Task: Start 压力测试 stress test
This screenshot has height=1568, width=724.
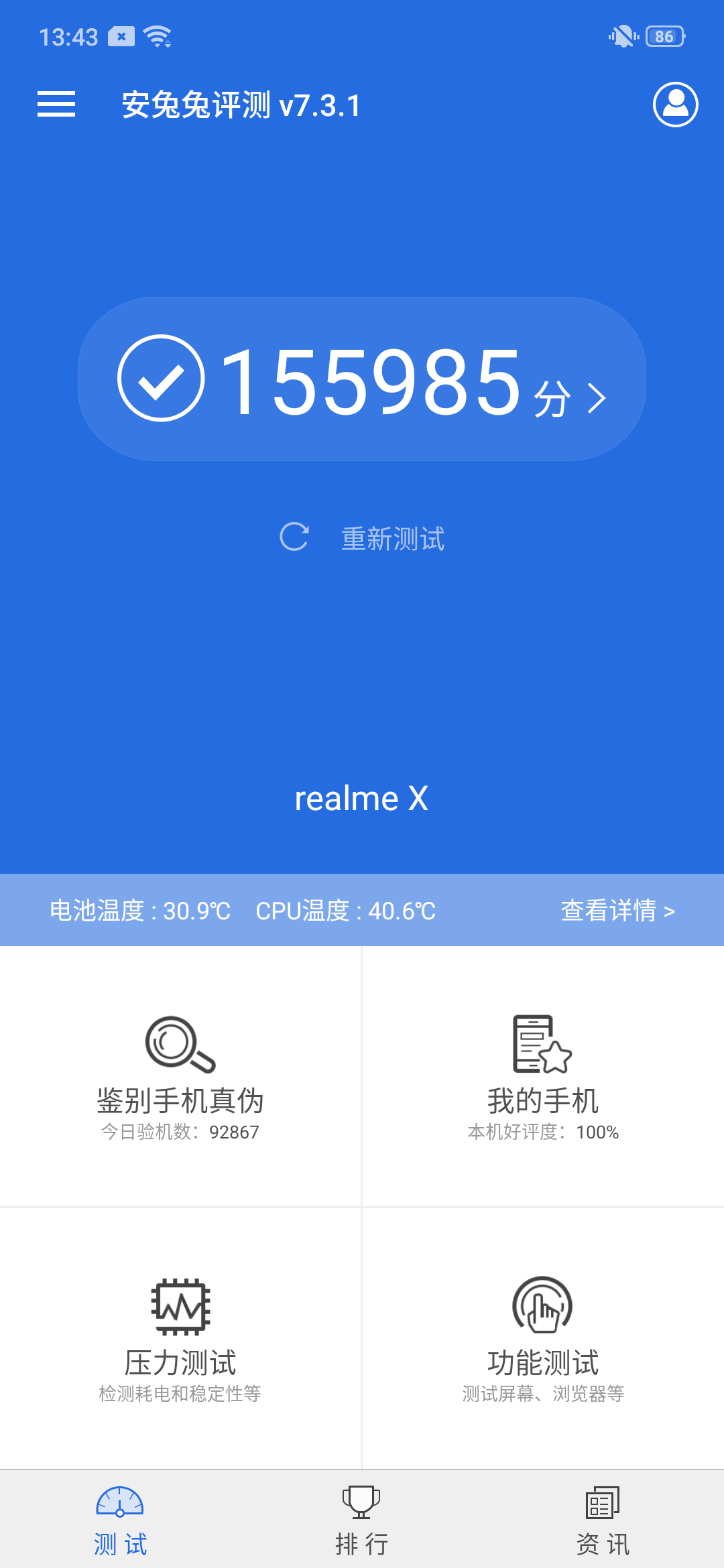Action: pyautogui.click(x=180, y=1339)
